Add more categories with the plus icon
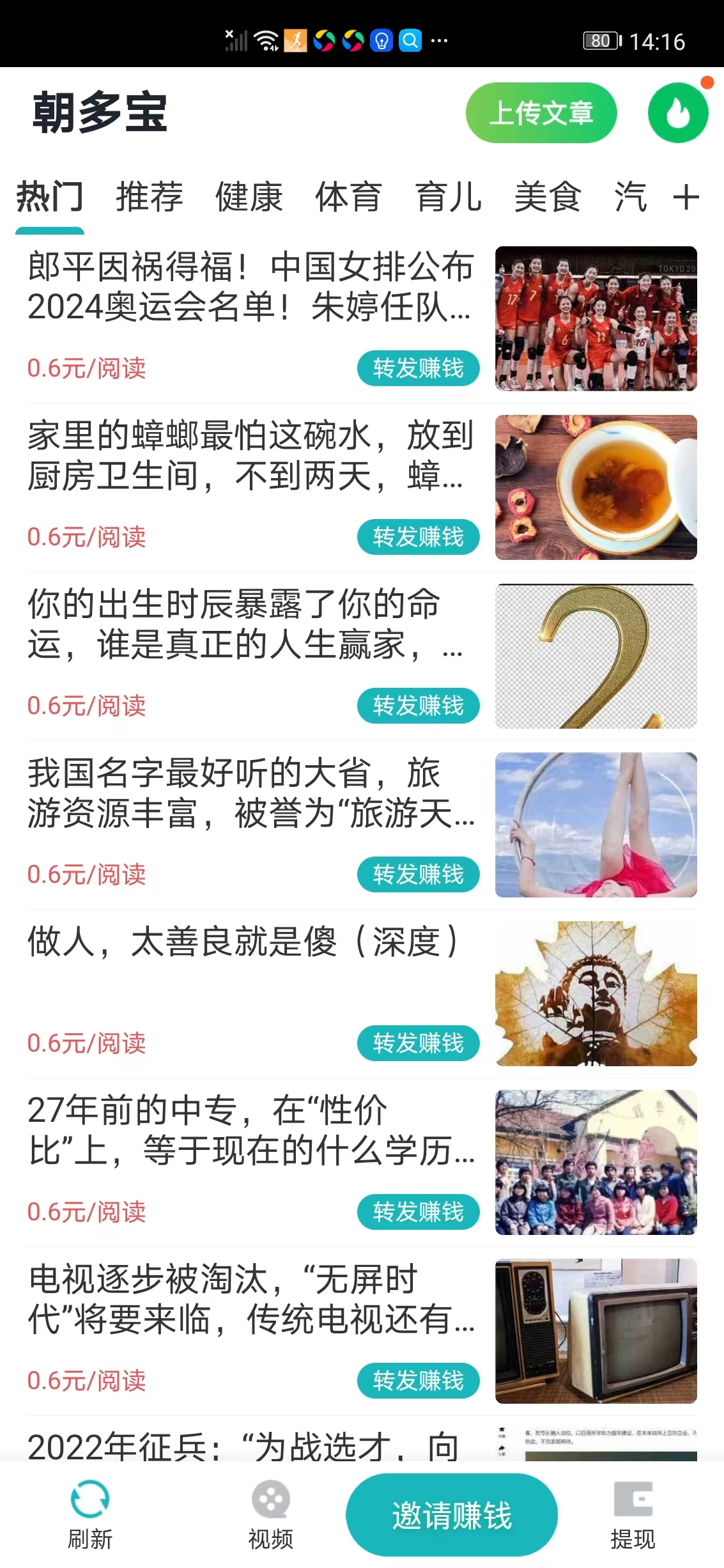724x1568 pixels. click(686, 196)
